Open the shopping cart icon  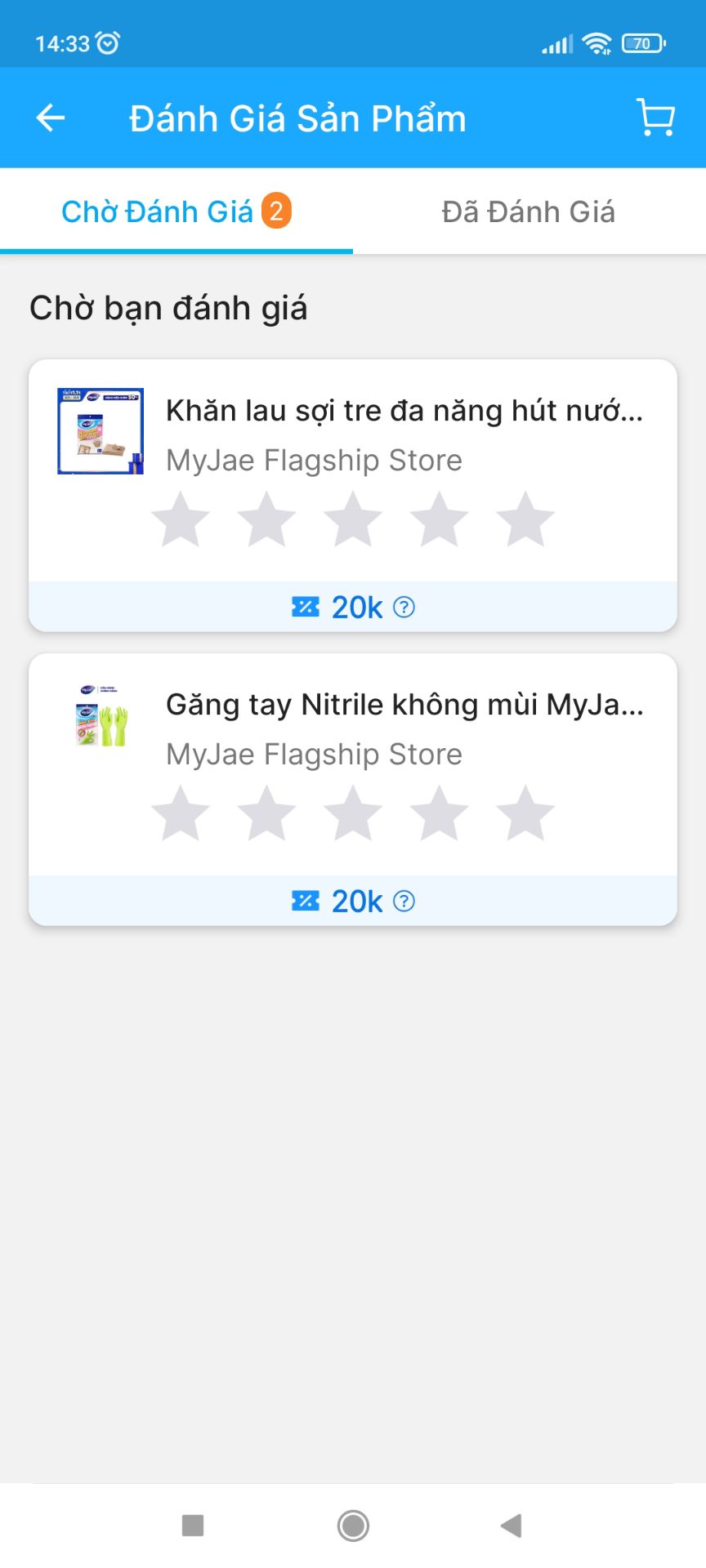[655, 118]
